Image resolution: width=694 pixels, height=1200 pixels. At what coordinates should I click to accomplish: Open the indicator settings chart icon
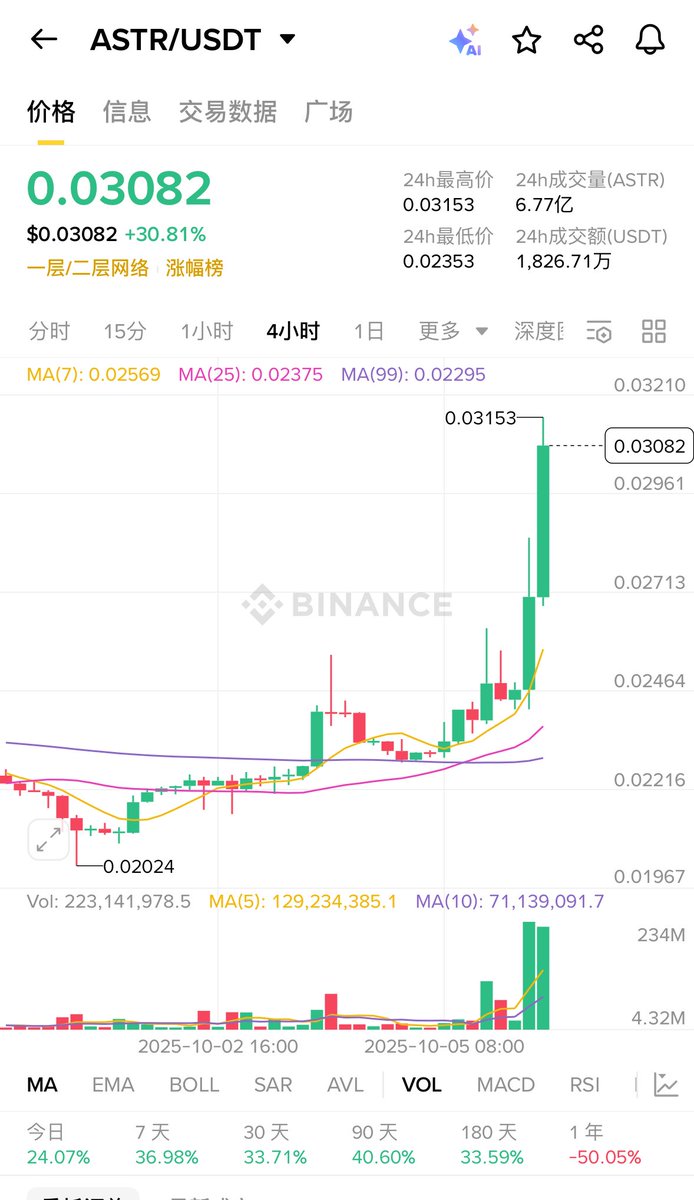[666, 1084]
